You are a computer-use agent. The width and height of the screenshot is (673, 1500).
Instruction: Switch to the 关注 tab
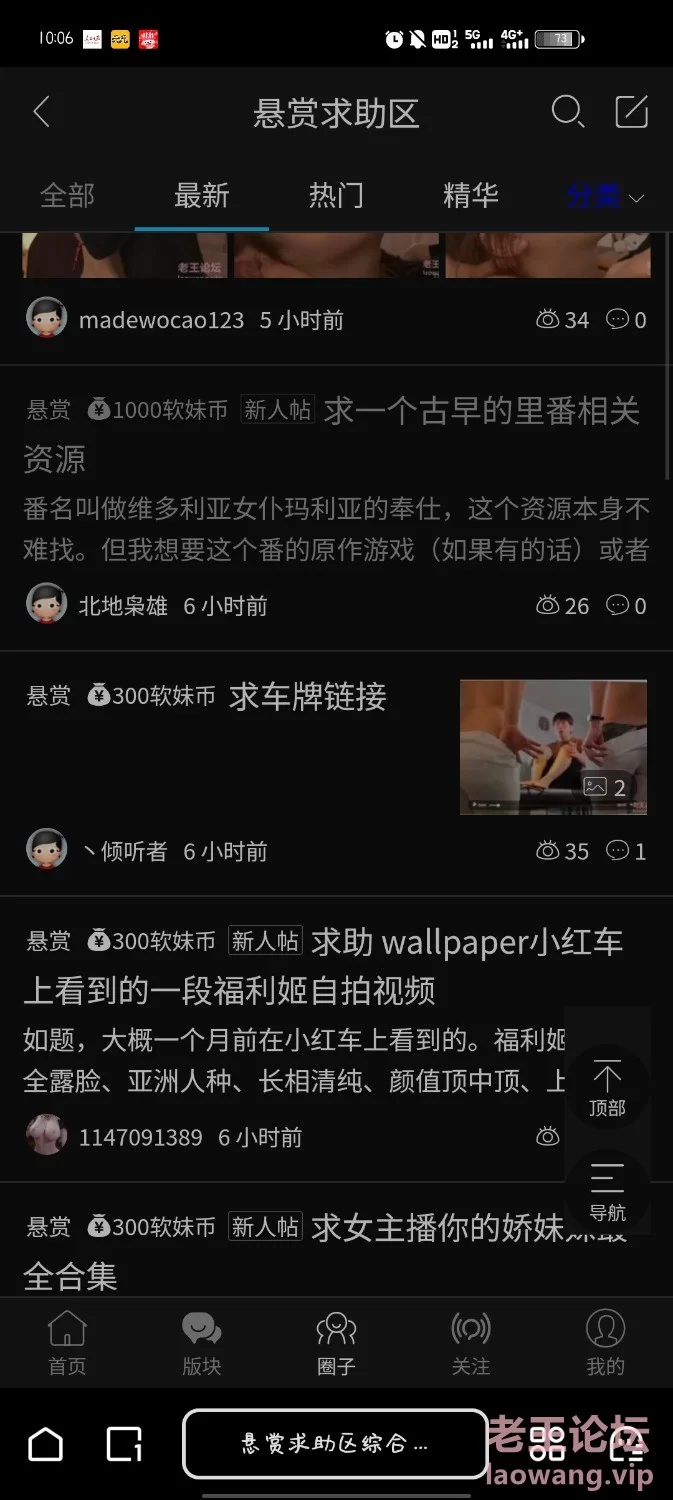pyautogui.click(x=471, y=1343)
